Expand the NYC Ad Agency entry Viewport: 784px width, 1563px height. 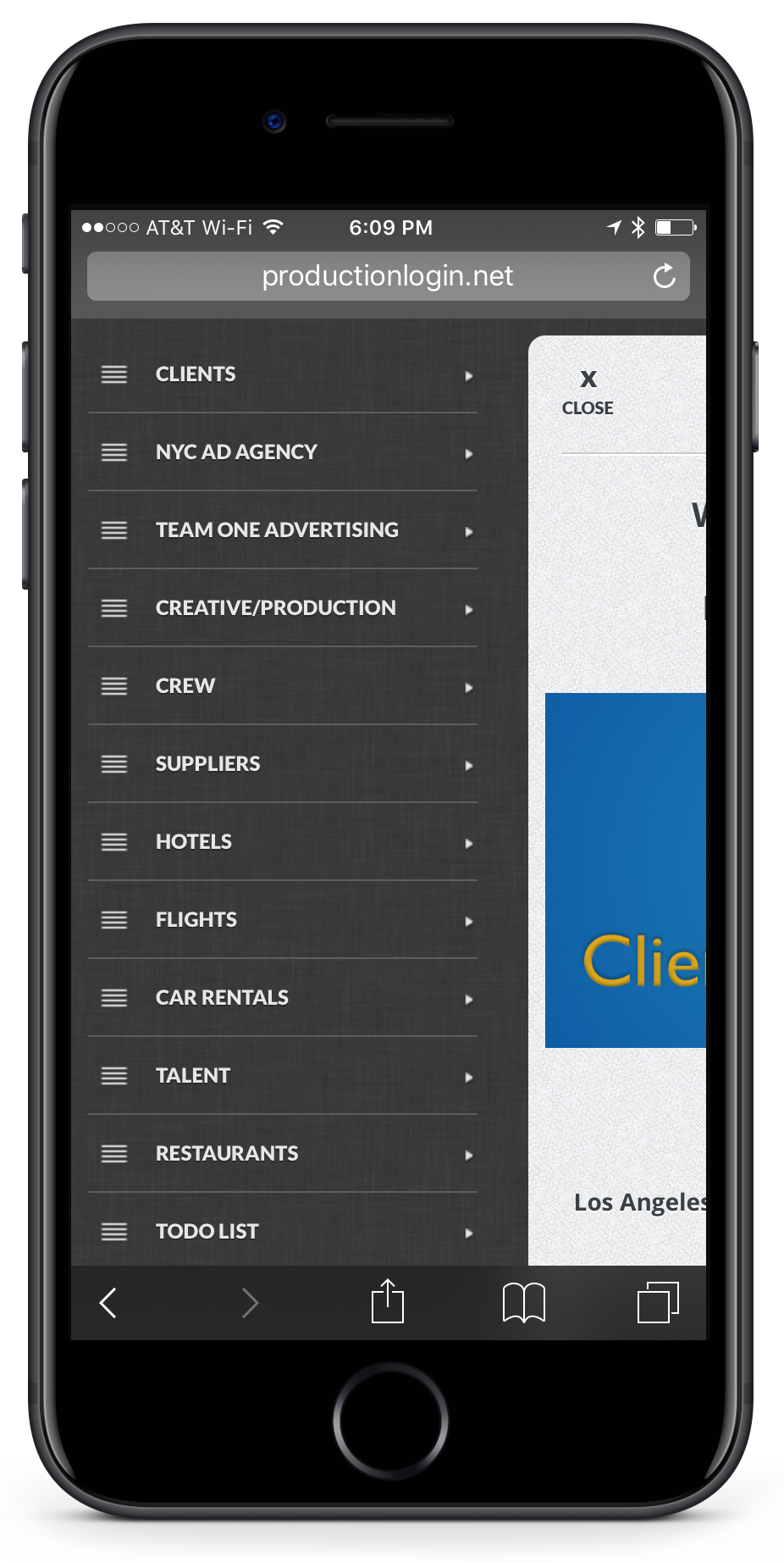pyautogui.click(x=283, y=452)
